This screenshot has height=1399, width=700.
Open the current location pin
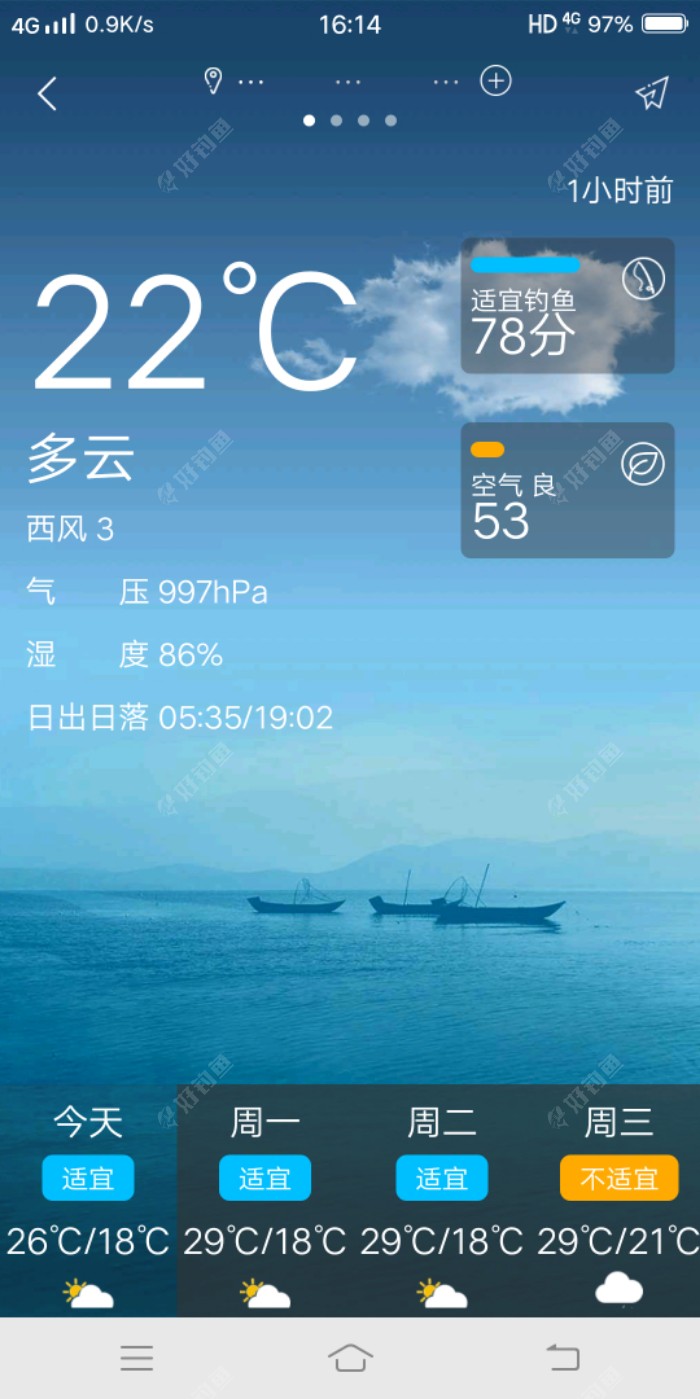click(x=213, y=81)
